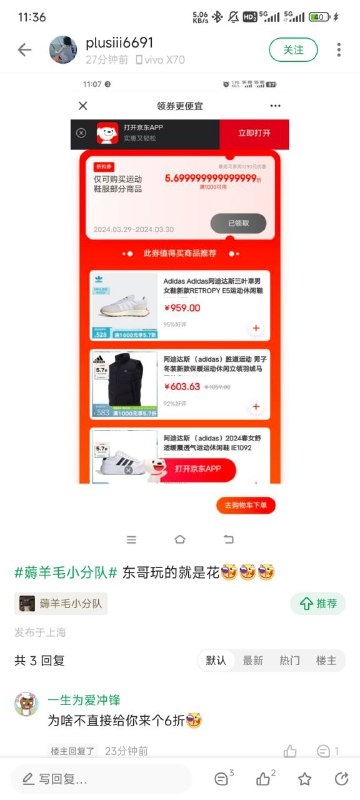Like this post from bottom bar

265,779
